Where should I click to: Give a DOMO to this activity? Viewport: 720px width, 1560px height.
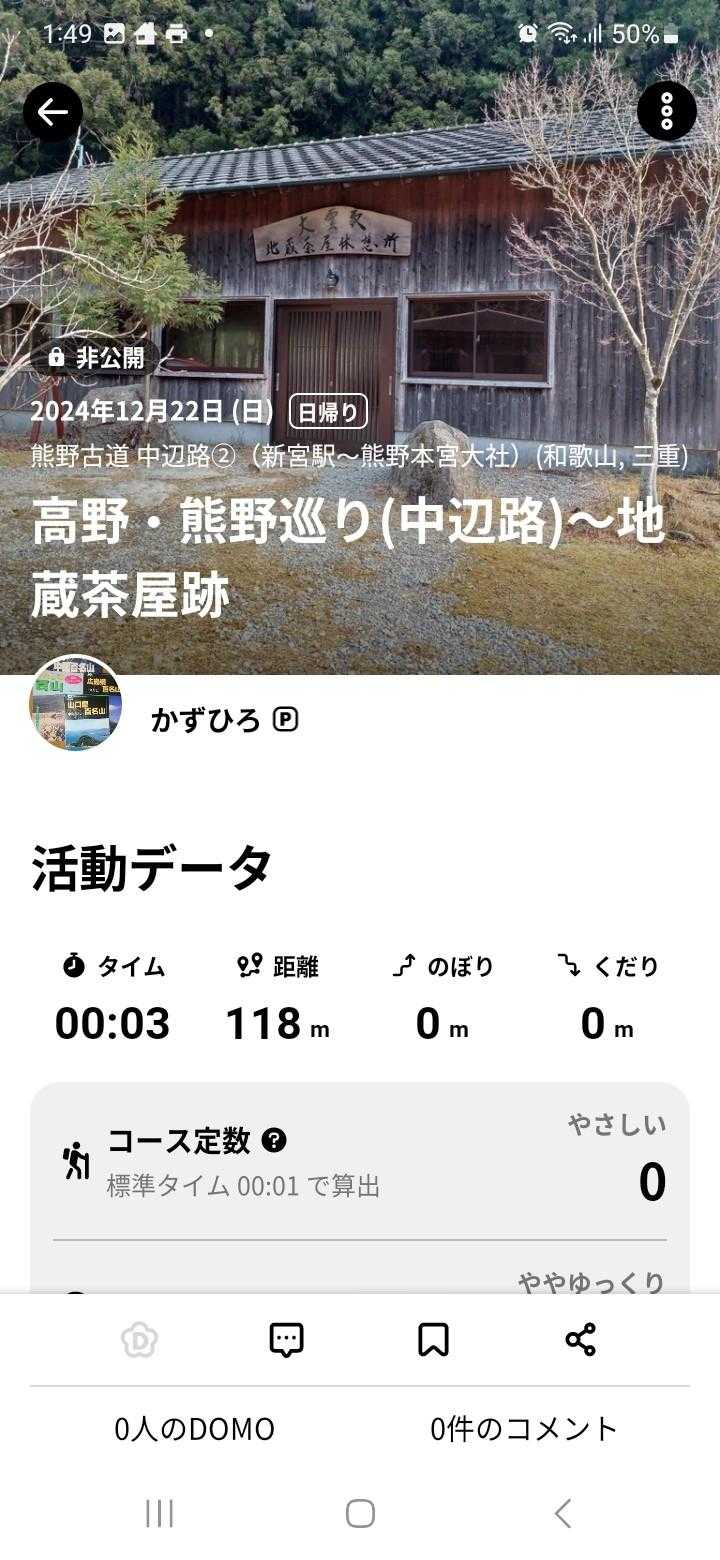click(140, 1339)
